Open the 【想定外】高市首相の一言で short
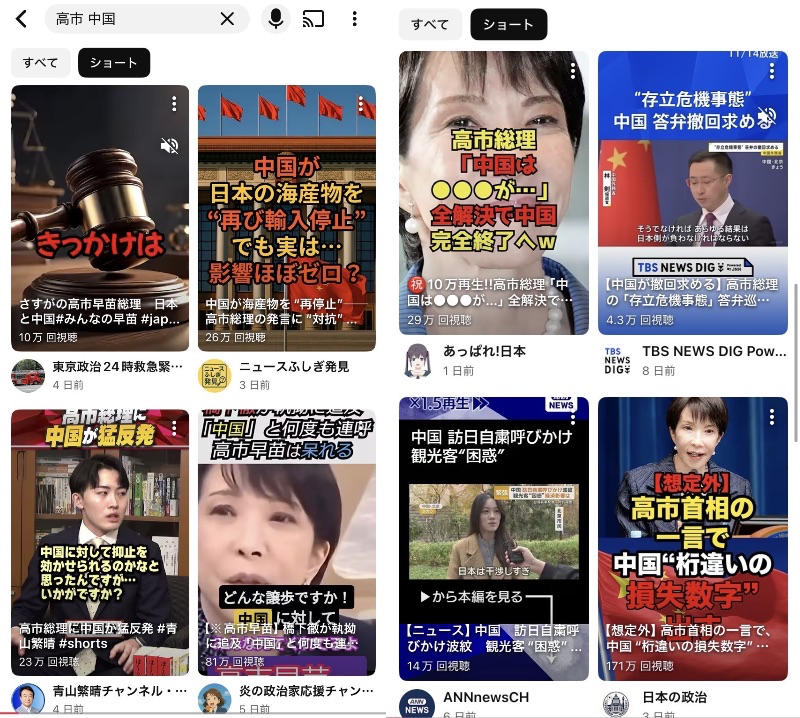 (692, 530)
